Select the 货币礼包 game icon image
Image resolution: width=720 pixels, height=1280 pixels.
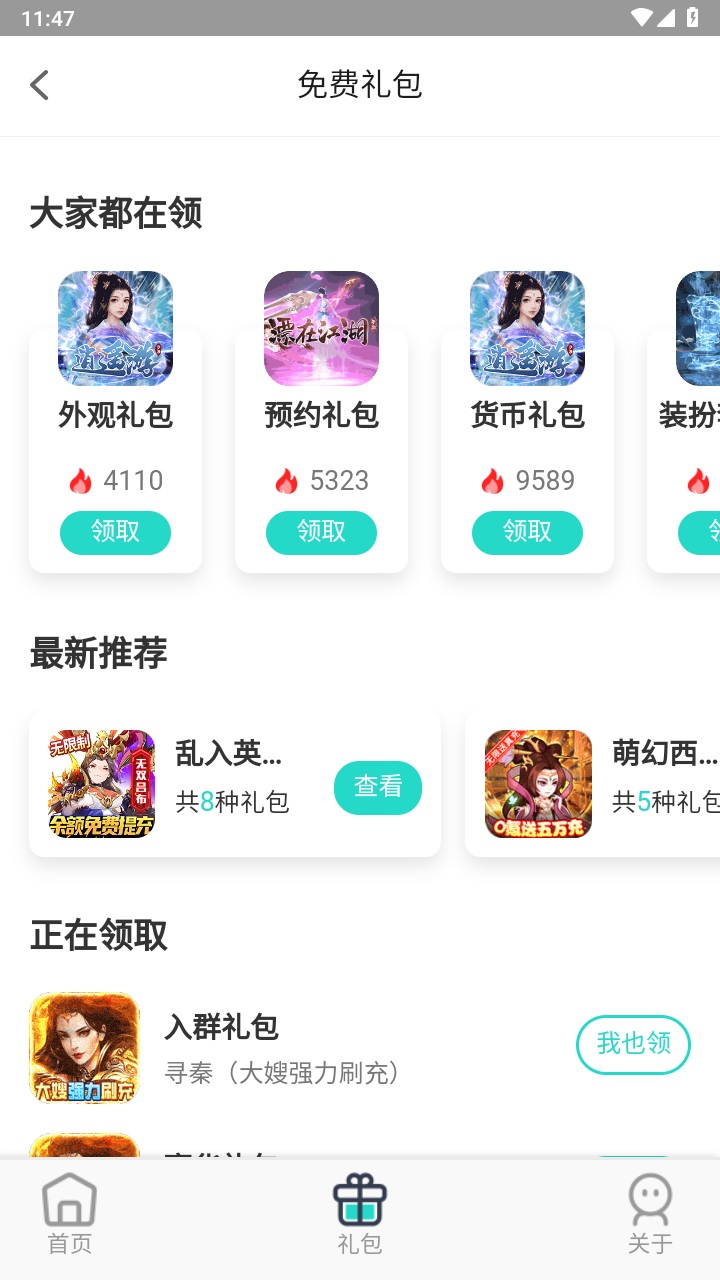coord(527,328)
